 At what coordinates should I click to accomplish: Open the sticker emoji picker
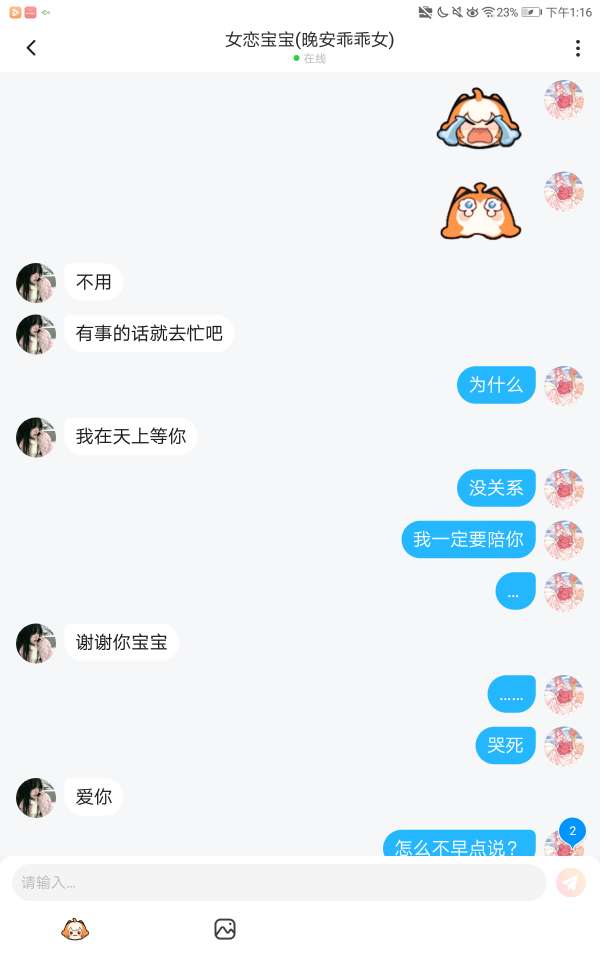[x=75, y=930]
